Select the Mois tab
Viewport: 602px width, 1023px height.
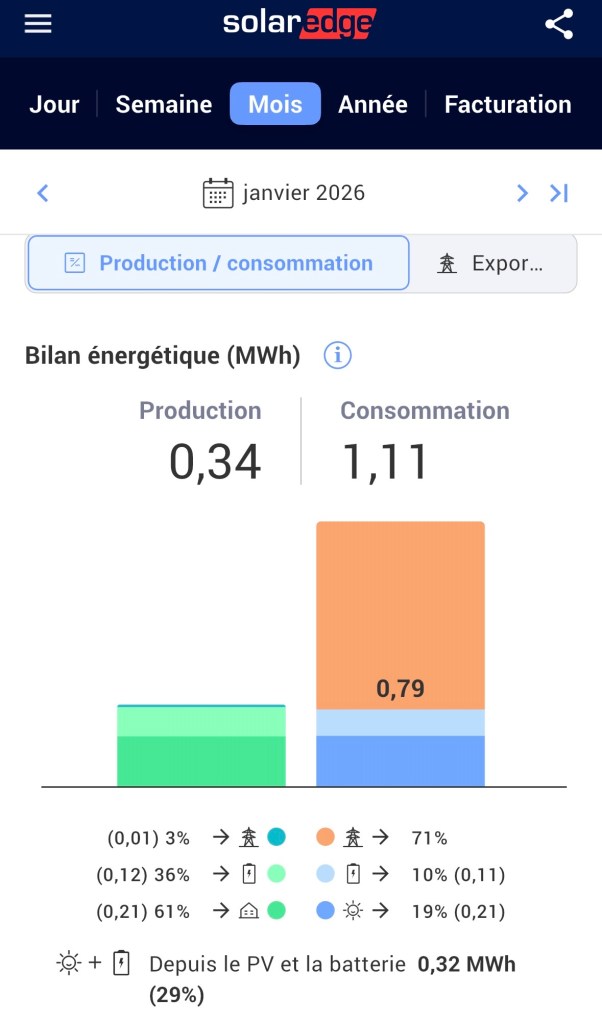coord(275,104)
